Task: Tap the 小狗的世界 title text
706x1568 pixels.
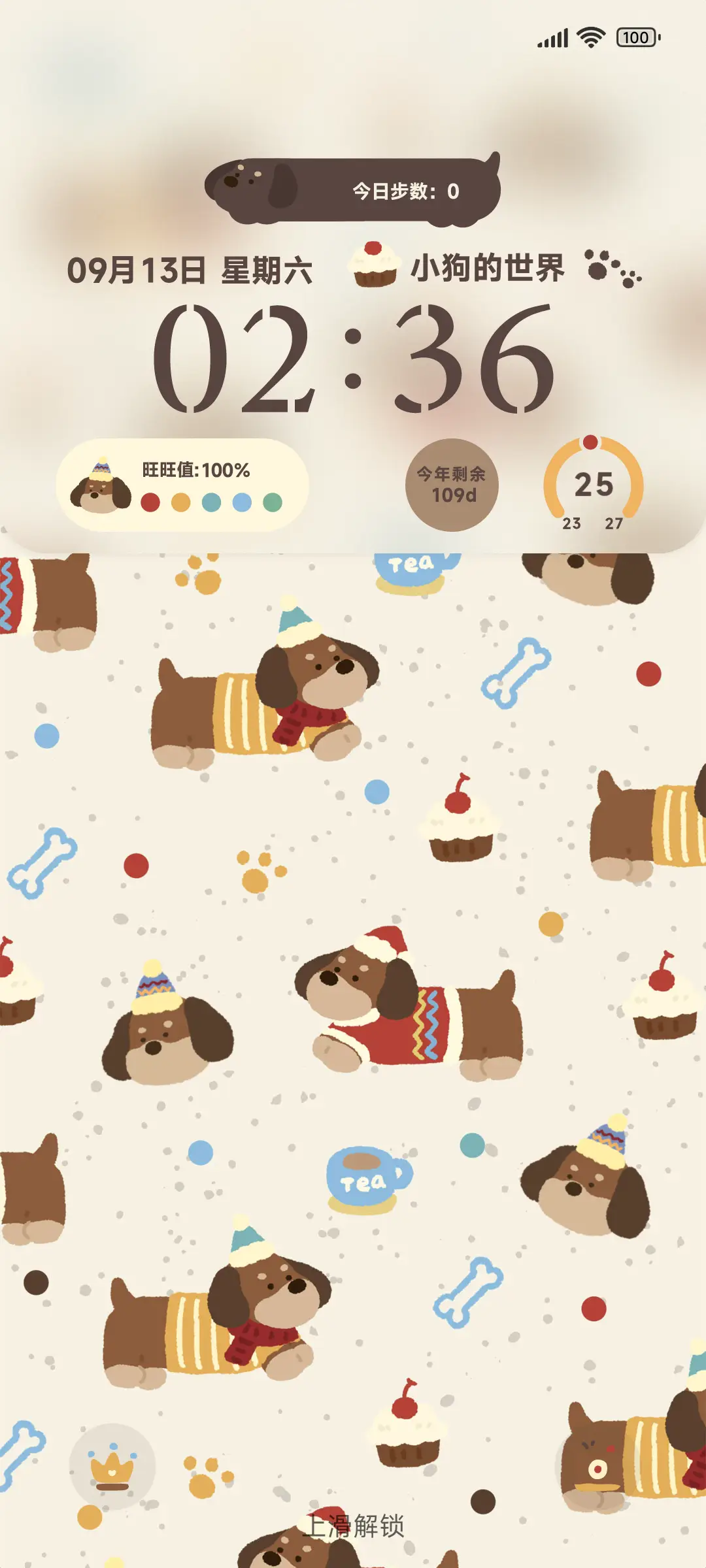Action: tap(490, 267)
